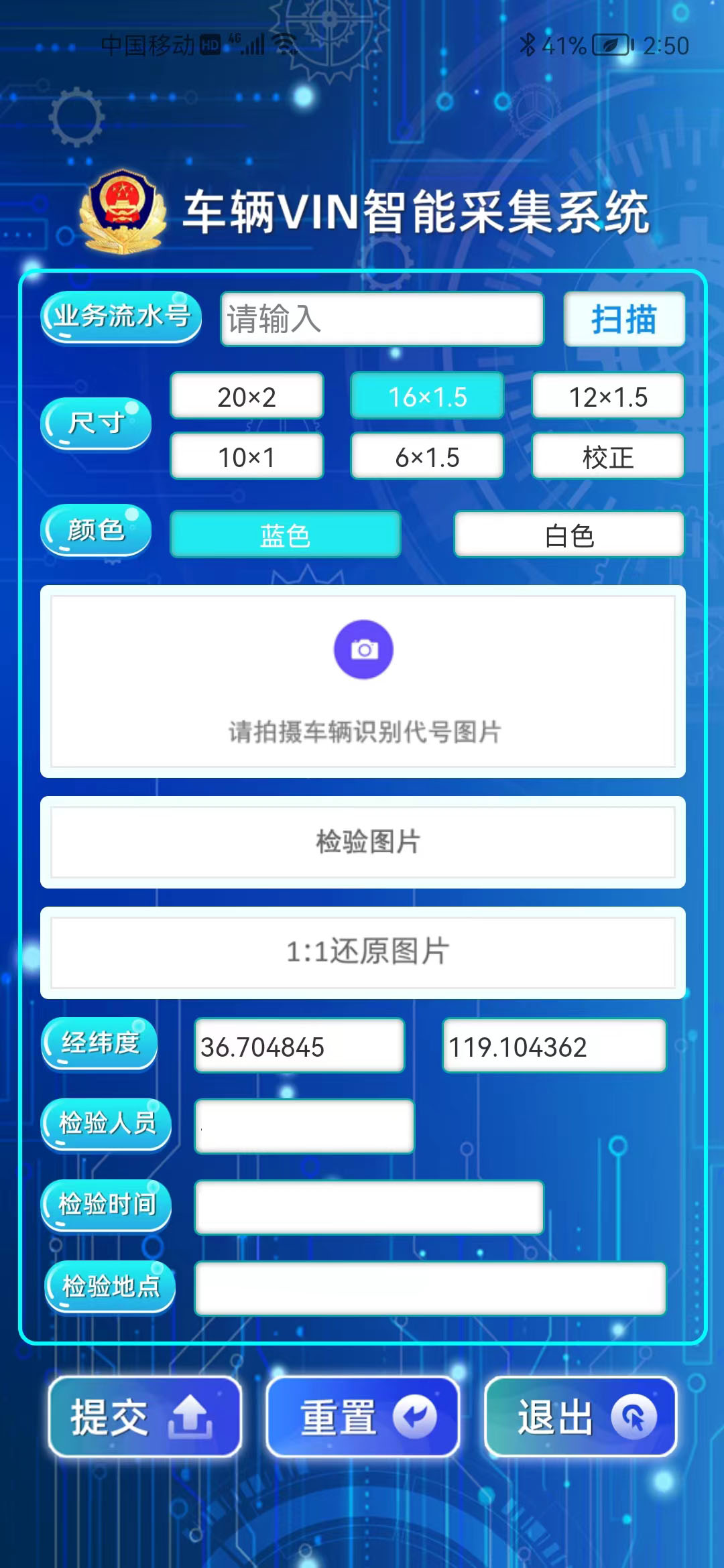Tap the 扫描 scan button
724x1568 pixels.
click(623, 319)
